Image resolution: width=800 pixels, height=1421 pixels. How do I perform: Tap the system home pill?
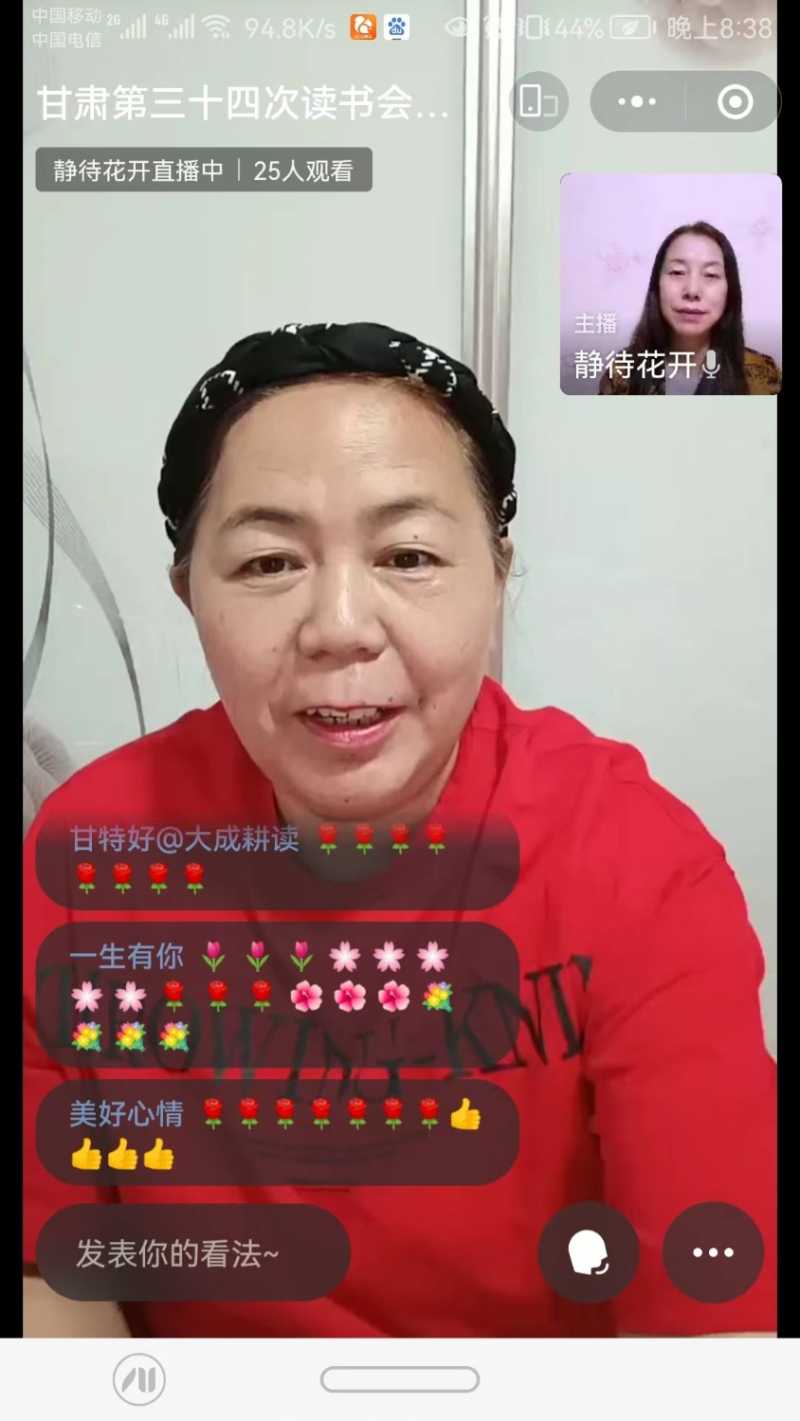click(400, 1379)
